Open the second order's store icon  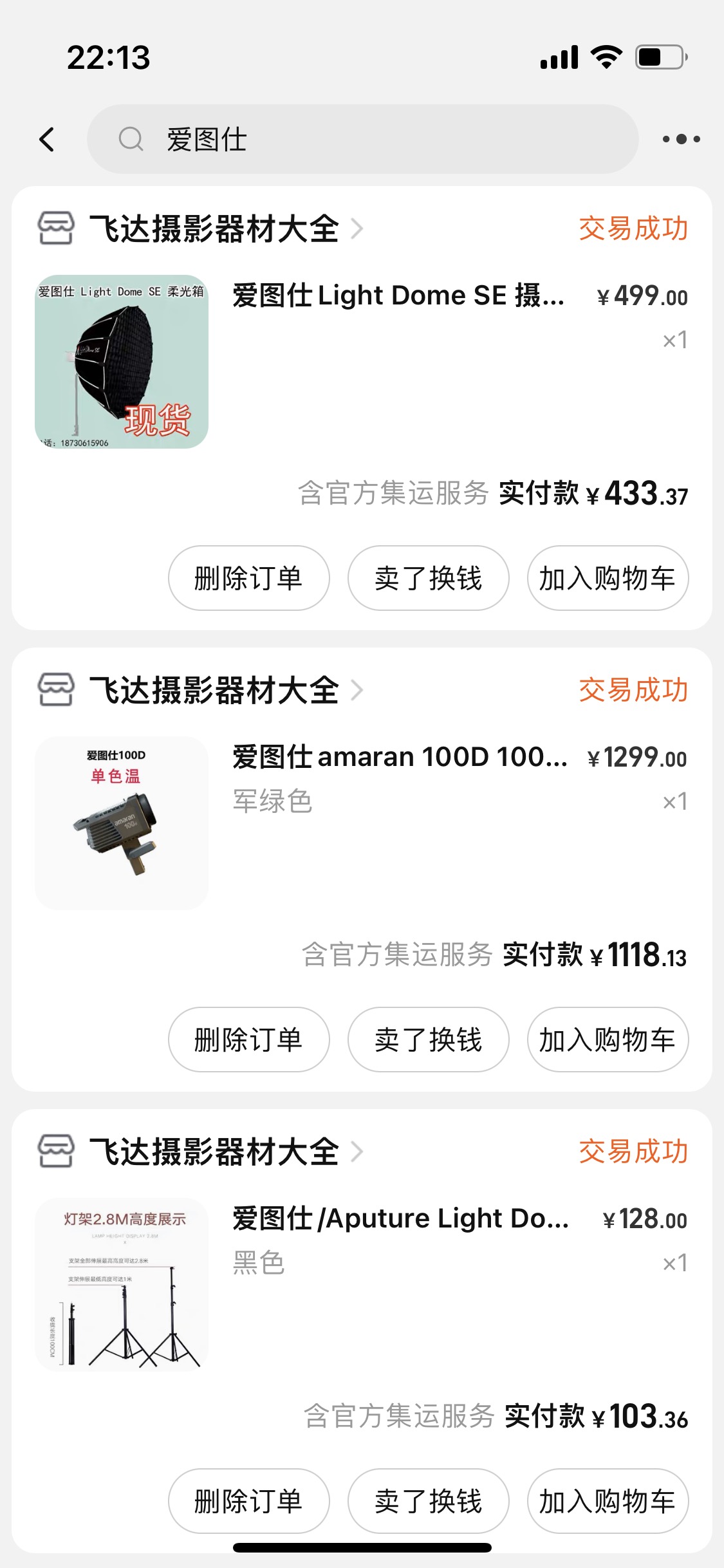point(55,690)
